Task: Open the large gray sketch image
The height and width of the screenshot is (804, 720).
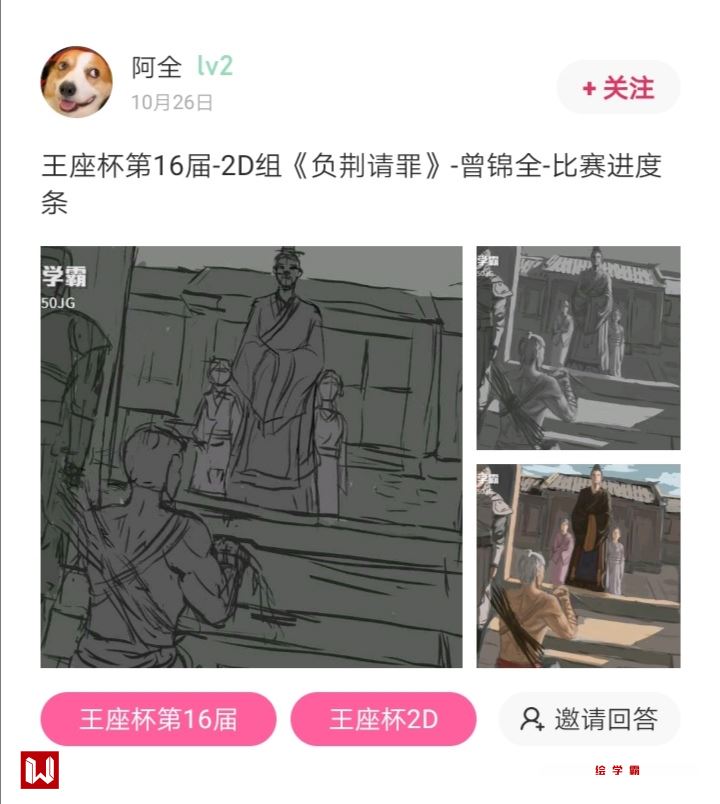Action: [251, 456]
